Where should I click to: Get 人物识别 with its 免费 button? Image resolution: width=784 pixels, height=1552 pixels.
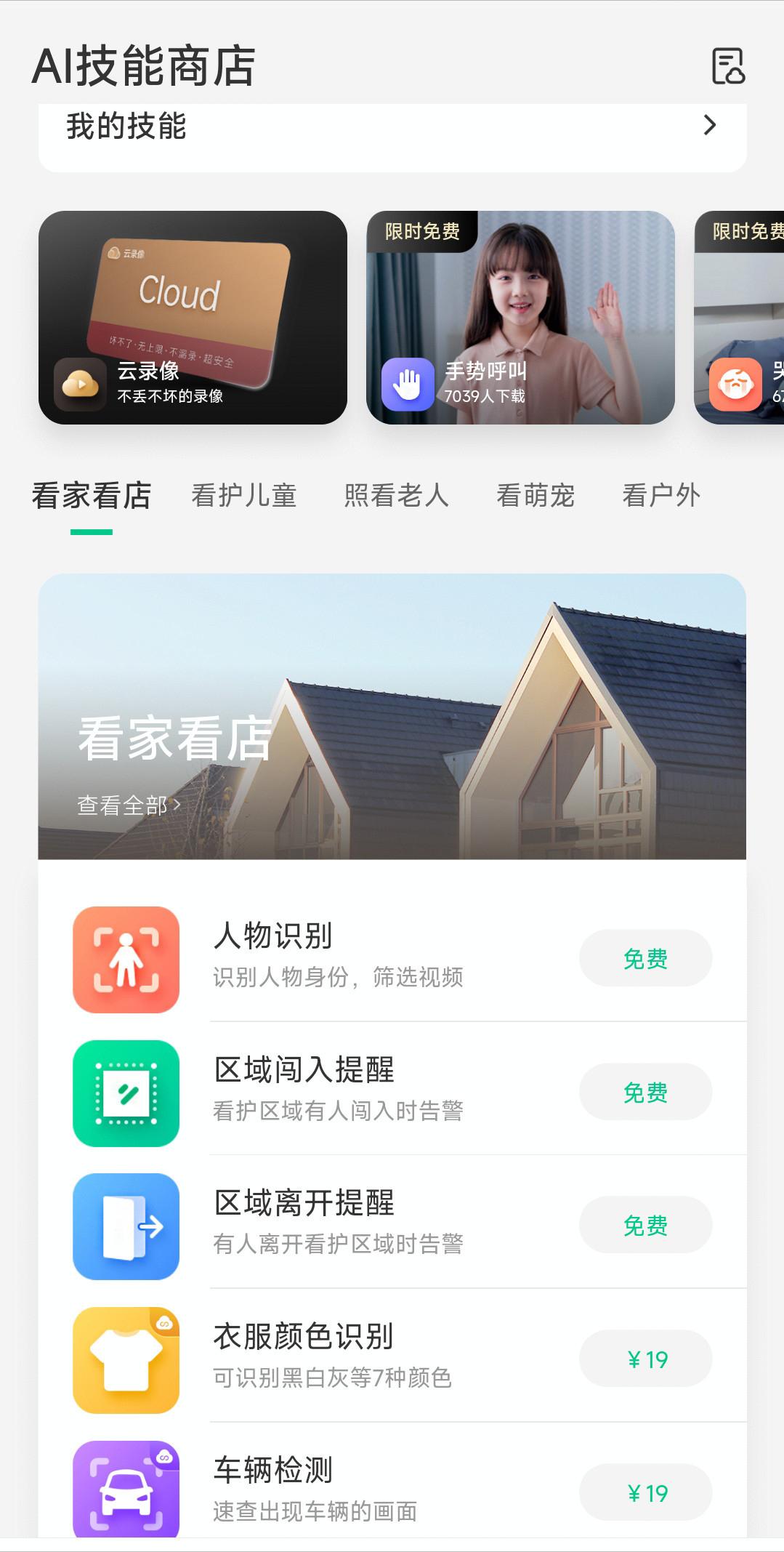[645, 959]
